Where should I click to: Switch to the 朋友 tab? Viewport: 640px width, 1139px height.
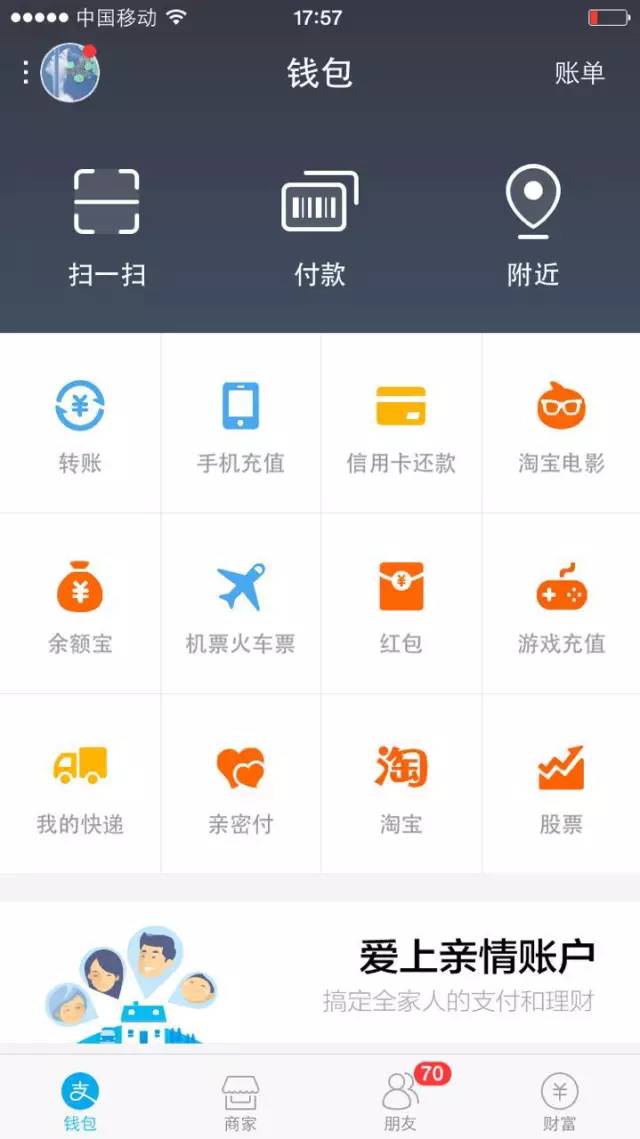tap(401, 1098)
